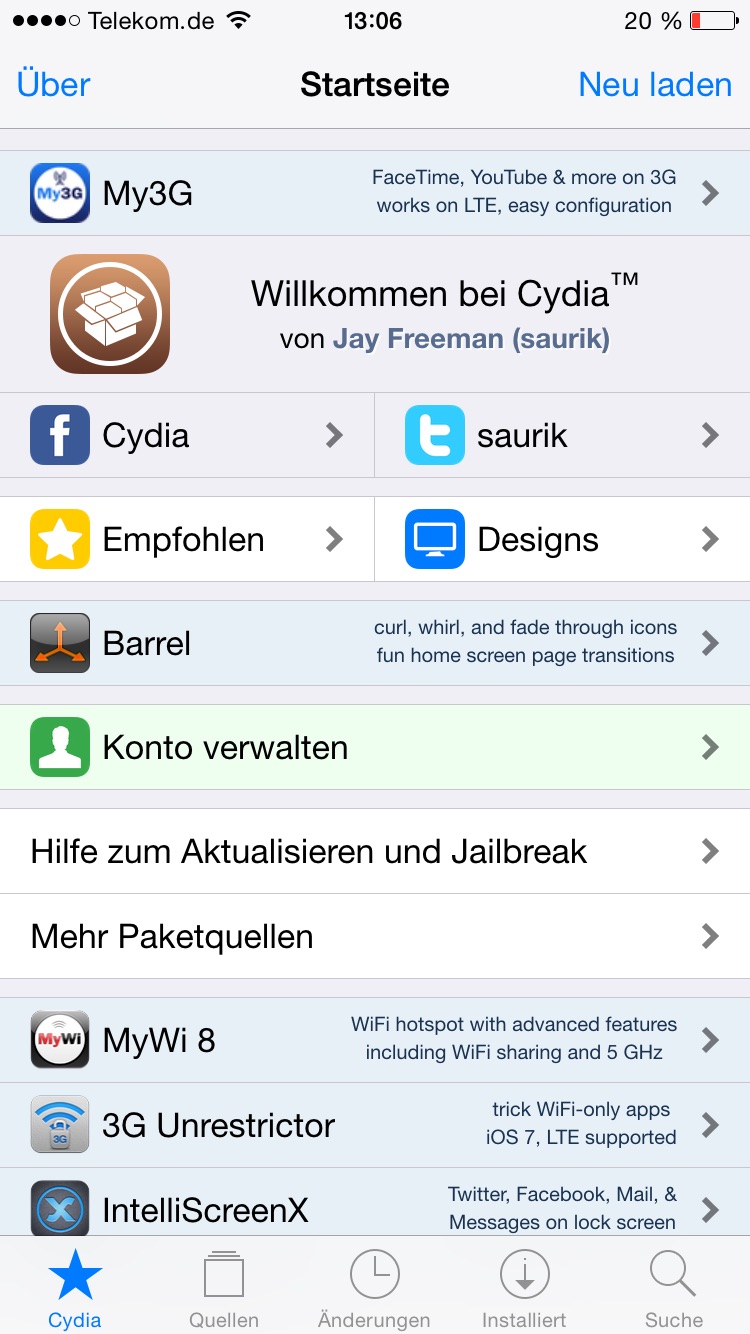Tap the Über button
This screenshot has height=1334, width=750.
click(54, 85)
